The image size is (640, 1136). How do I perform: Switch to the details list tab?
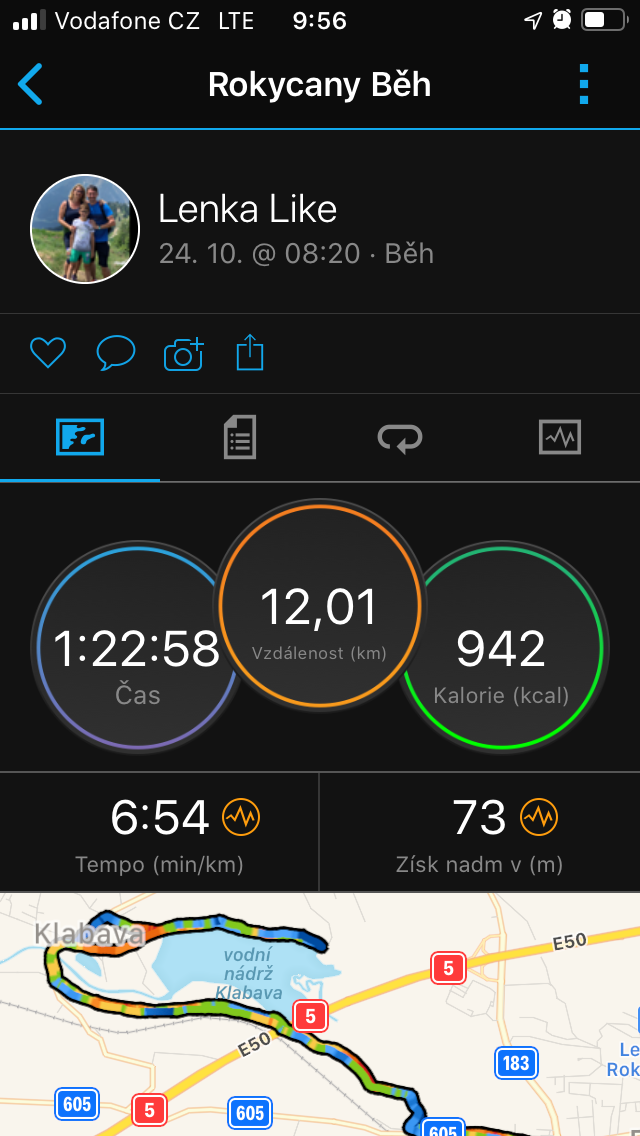point(239,438)
